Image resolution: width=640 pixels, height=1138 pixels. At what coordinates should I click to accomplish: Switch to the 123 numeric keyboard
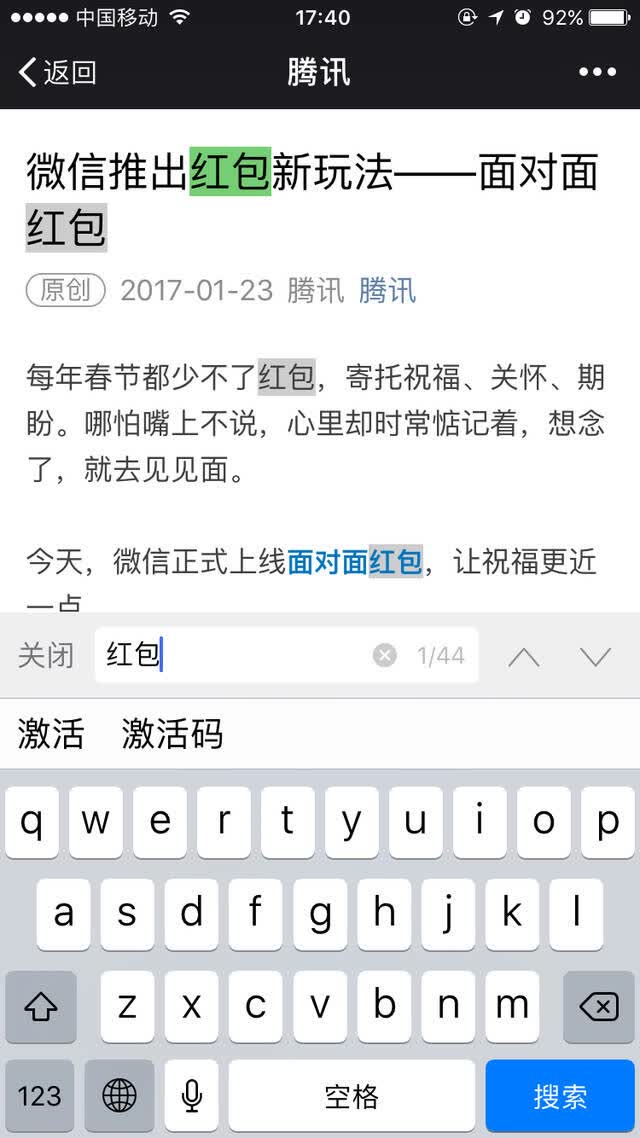39,1096
